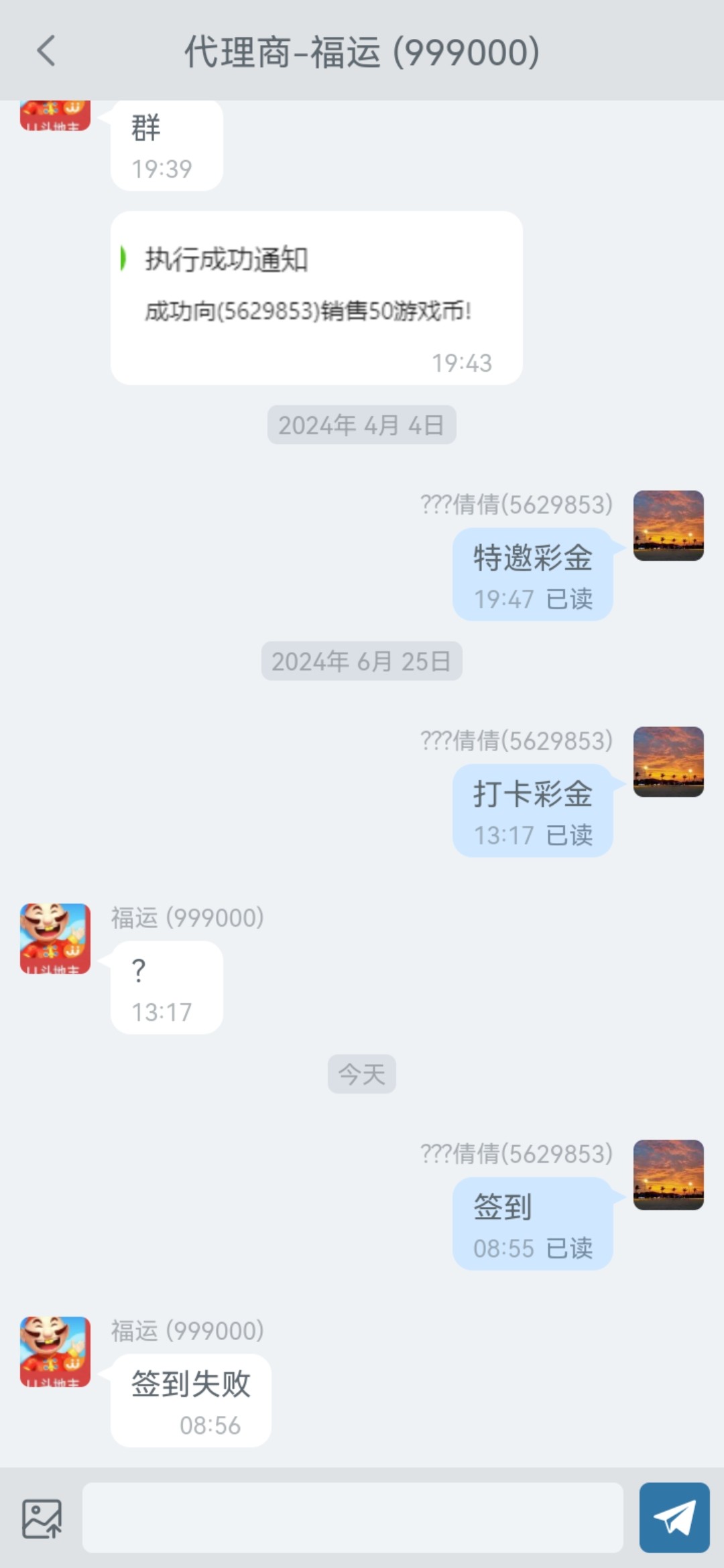
Task: Send the message with the paper plane button
Action: pyautogui.click(x=674, y=1518)
